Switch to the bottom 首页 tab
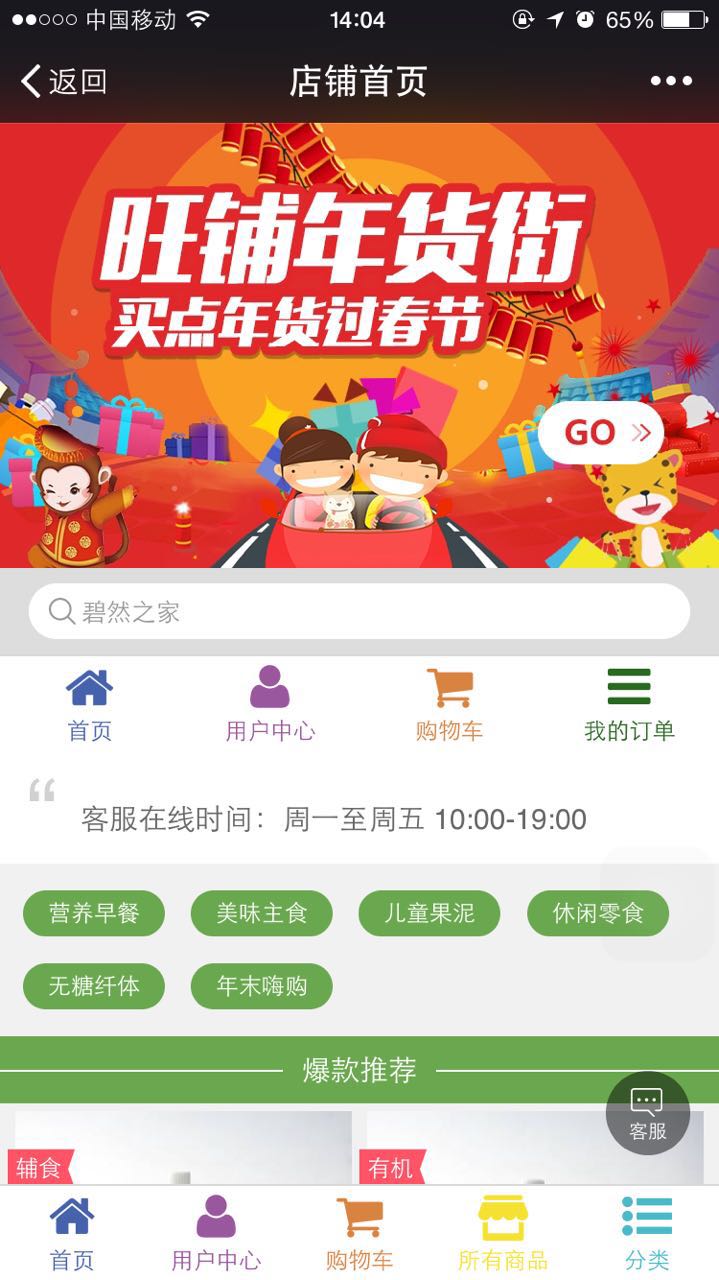This screenshot has height=1280, width=719. (72, 1234)
